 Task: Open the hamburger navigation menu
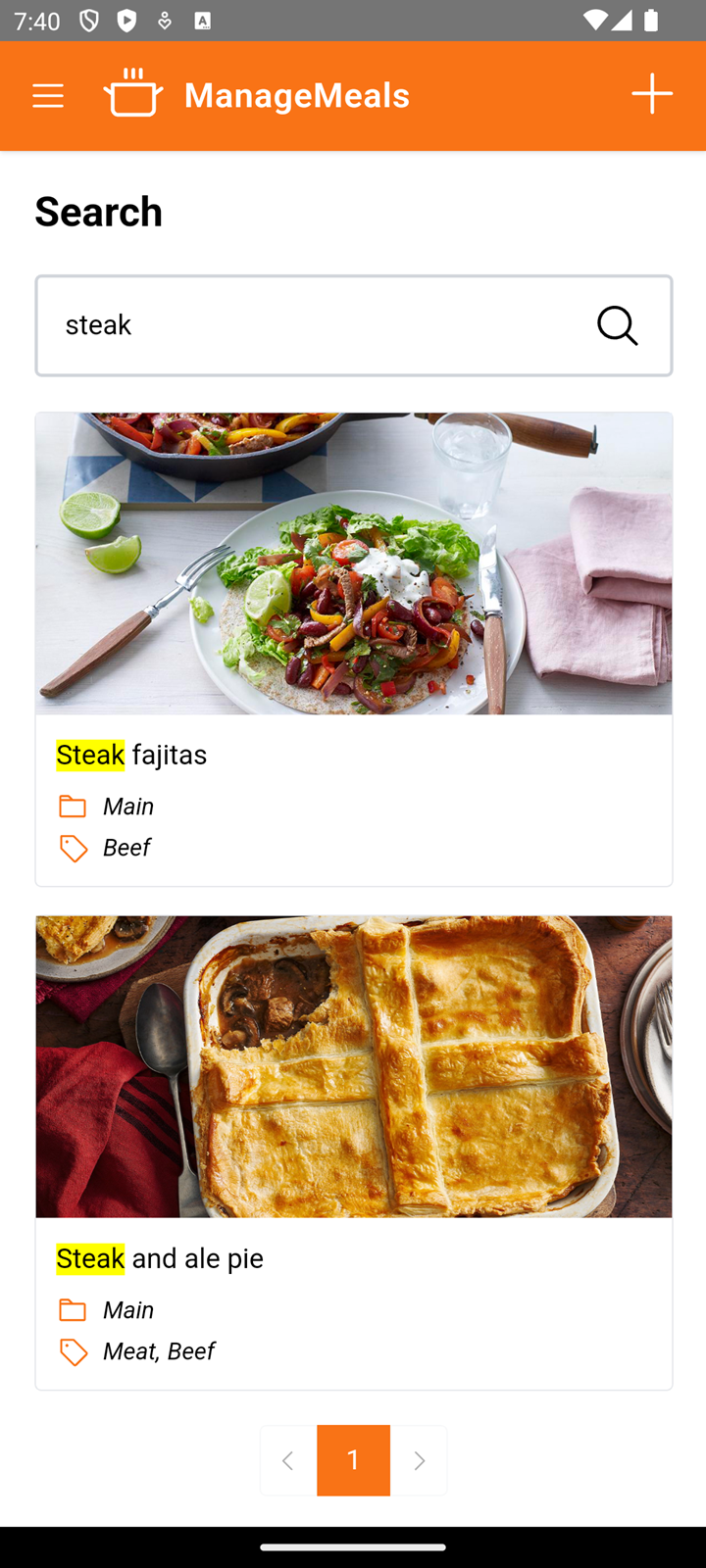[x=48, y=95]
